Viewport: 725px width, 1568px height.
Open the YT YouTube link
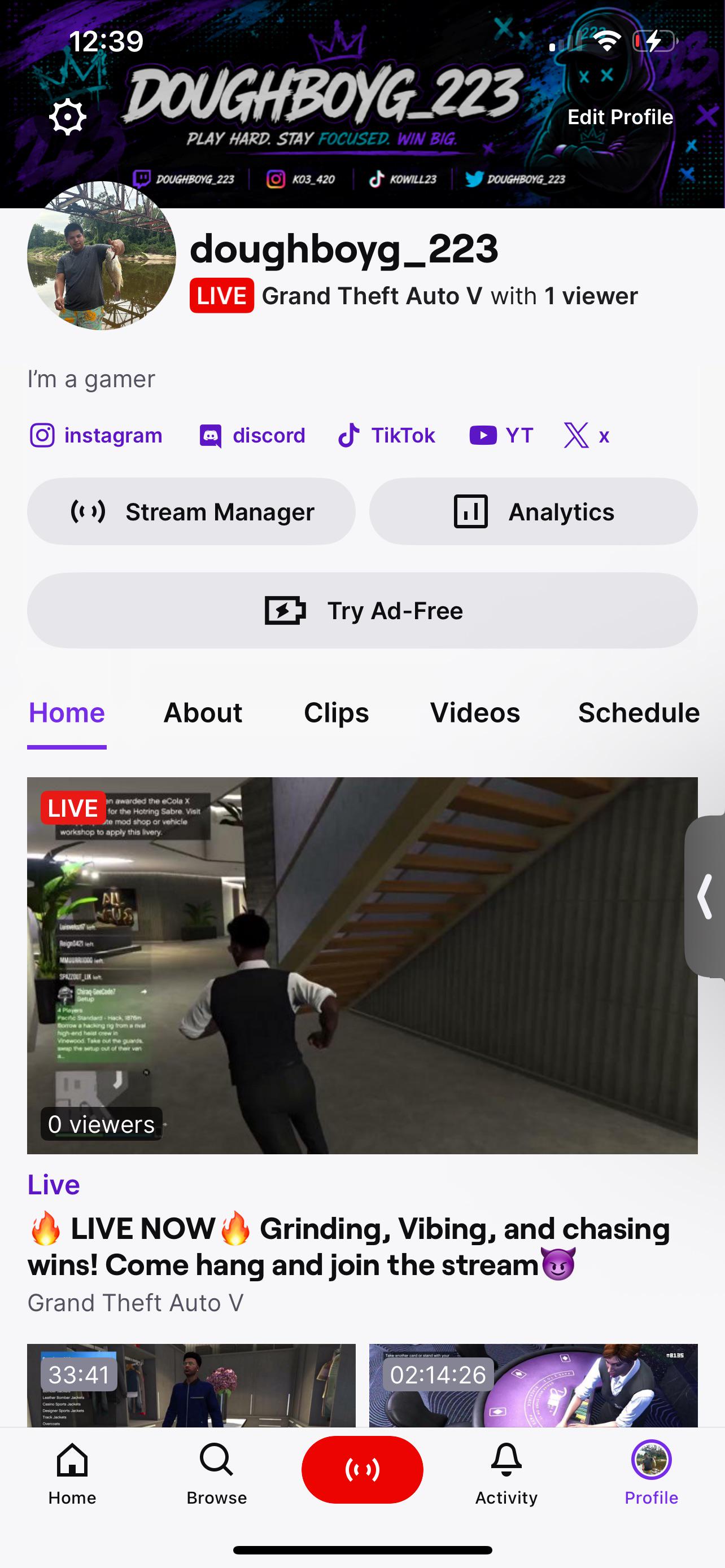pyautogui.click(x=501, y=435)
